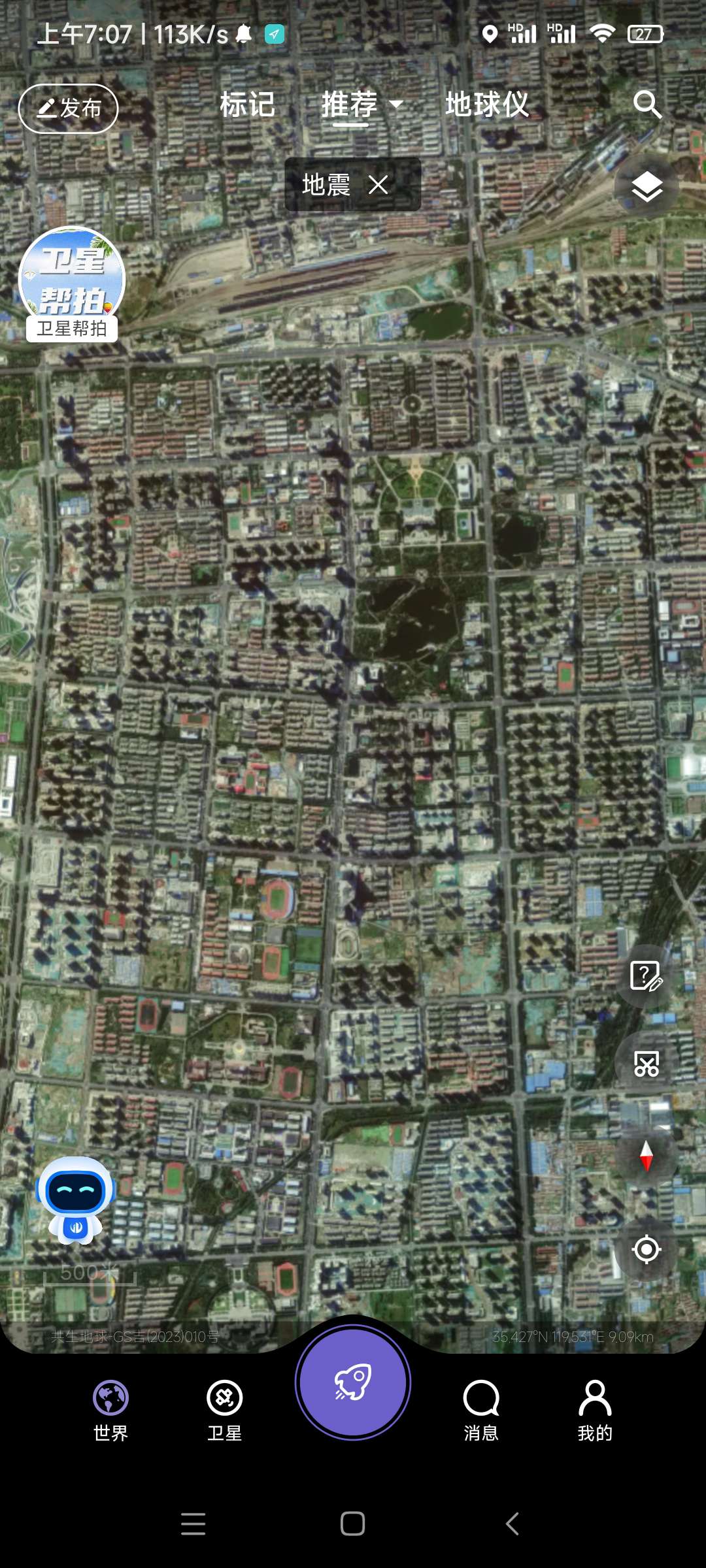The image size is (706, 1568).
Task: Expand the 推荐 dropdown tab
Action: (361, 105)
